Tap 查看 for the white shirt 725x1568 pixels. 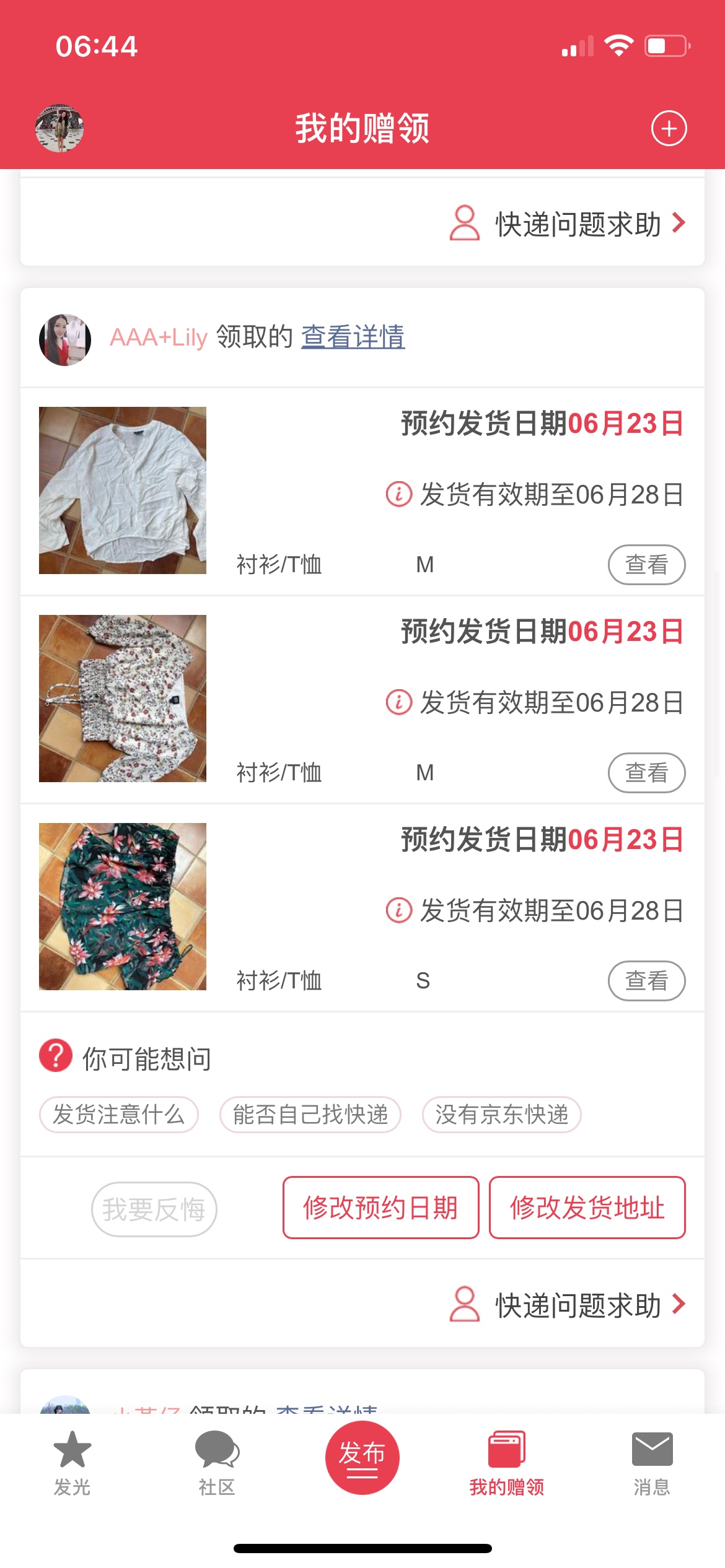click(646, 564)
